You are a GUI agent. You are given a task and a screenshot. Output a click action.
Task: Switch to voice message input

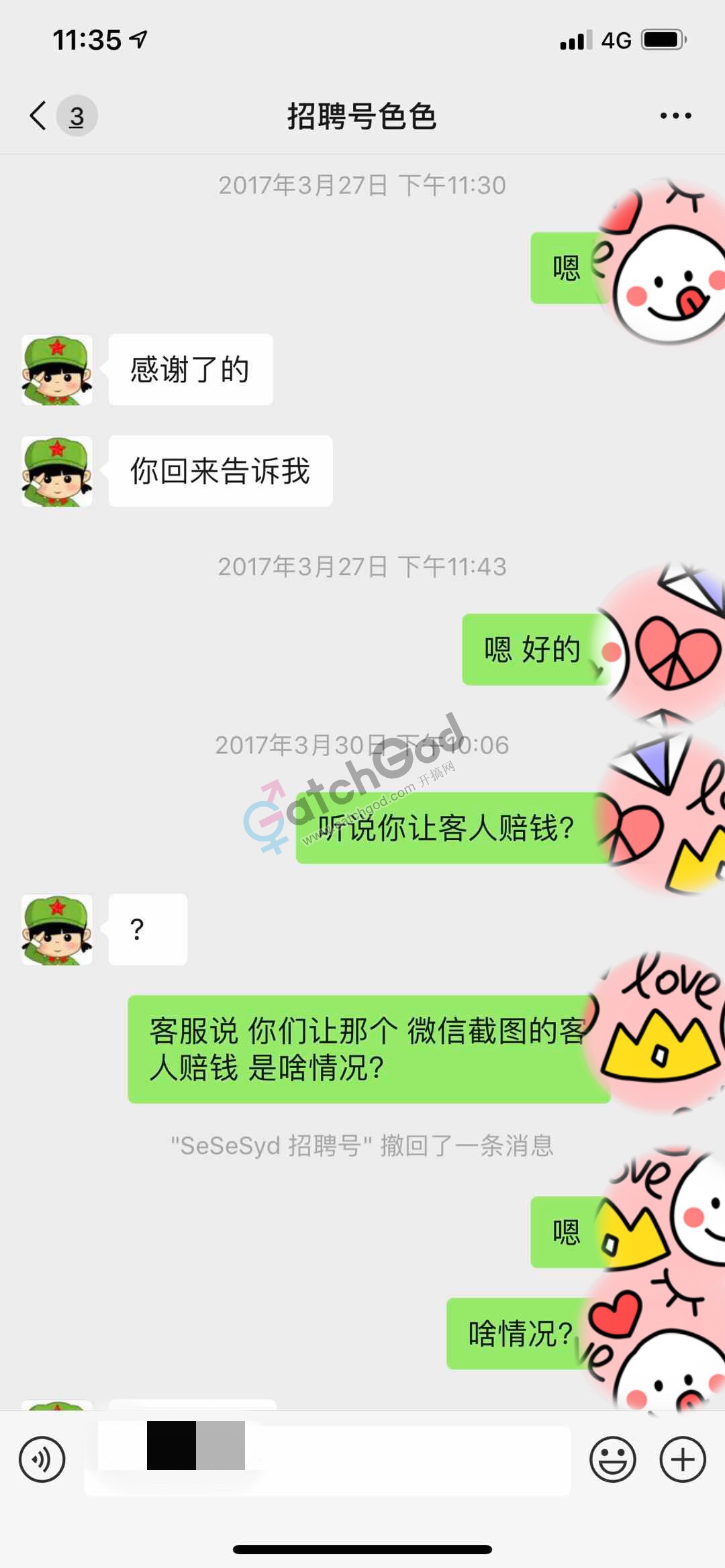pos(42,1459)
